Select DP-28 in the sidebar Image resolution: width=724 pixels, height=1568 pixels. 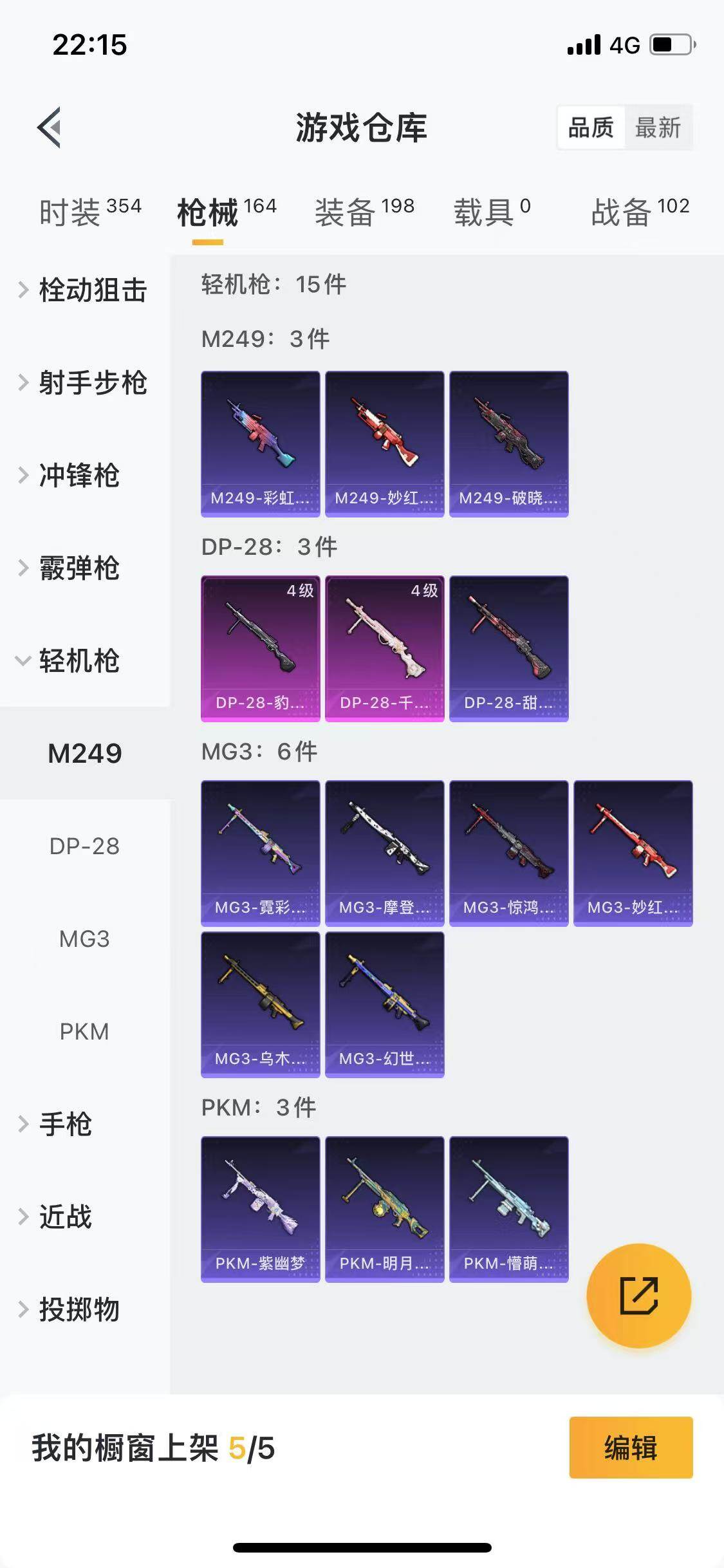coord(84,846)
